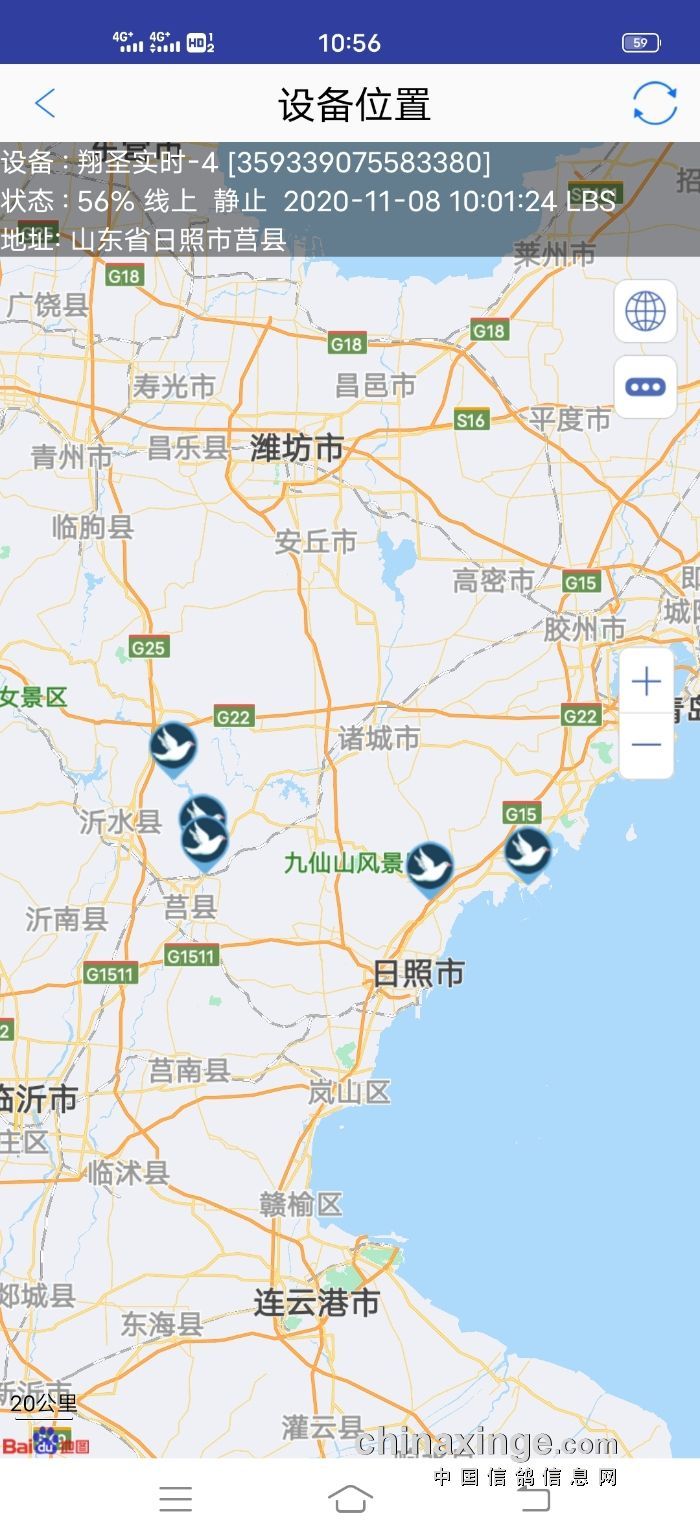Zoom in the map with plus
This screenshot has width=700, height=1540.
(646, 682)
